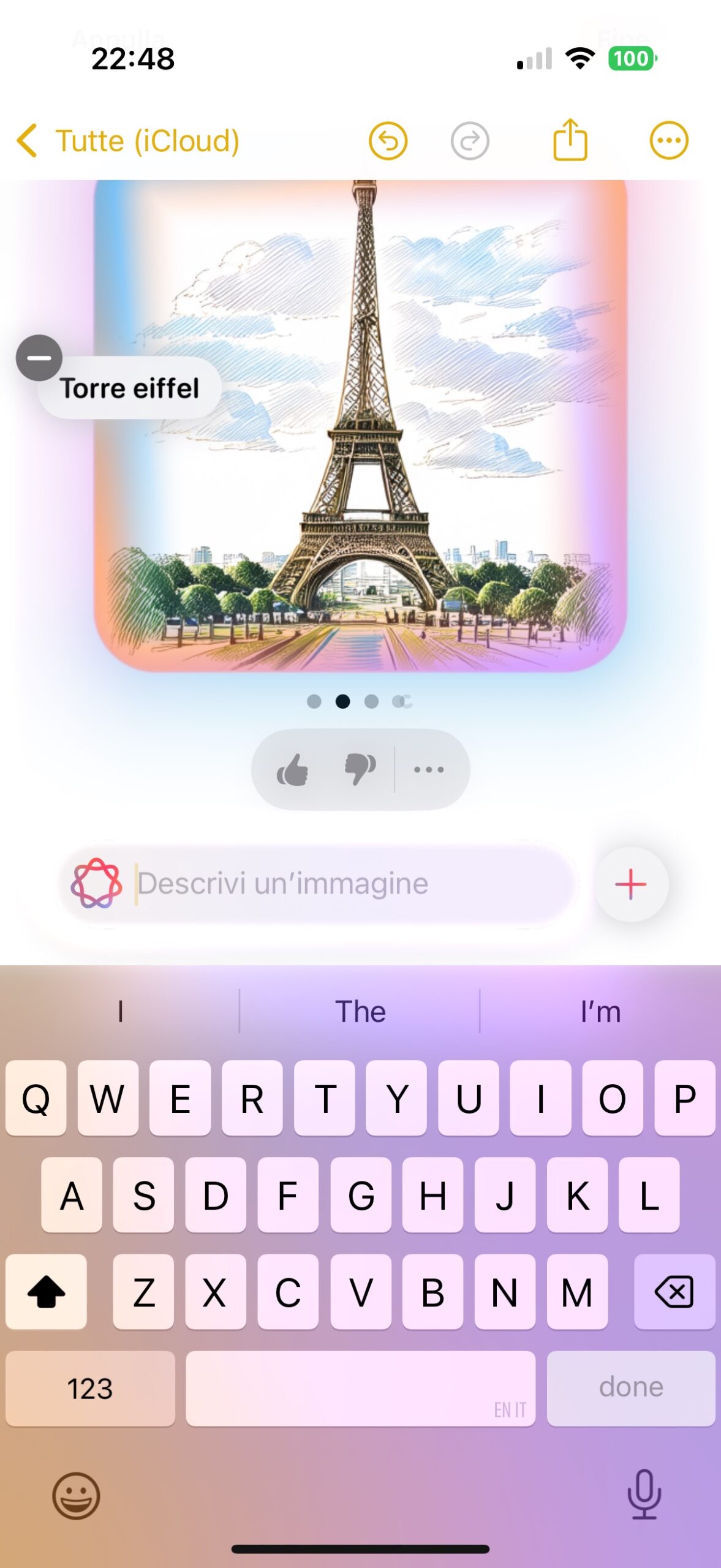
Task: Tap the redo arrow icon
Action: tap(470, 141)
